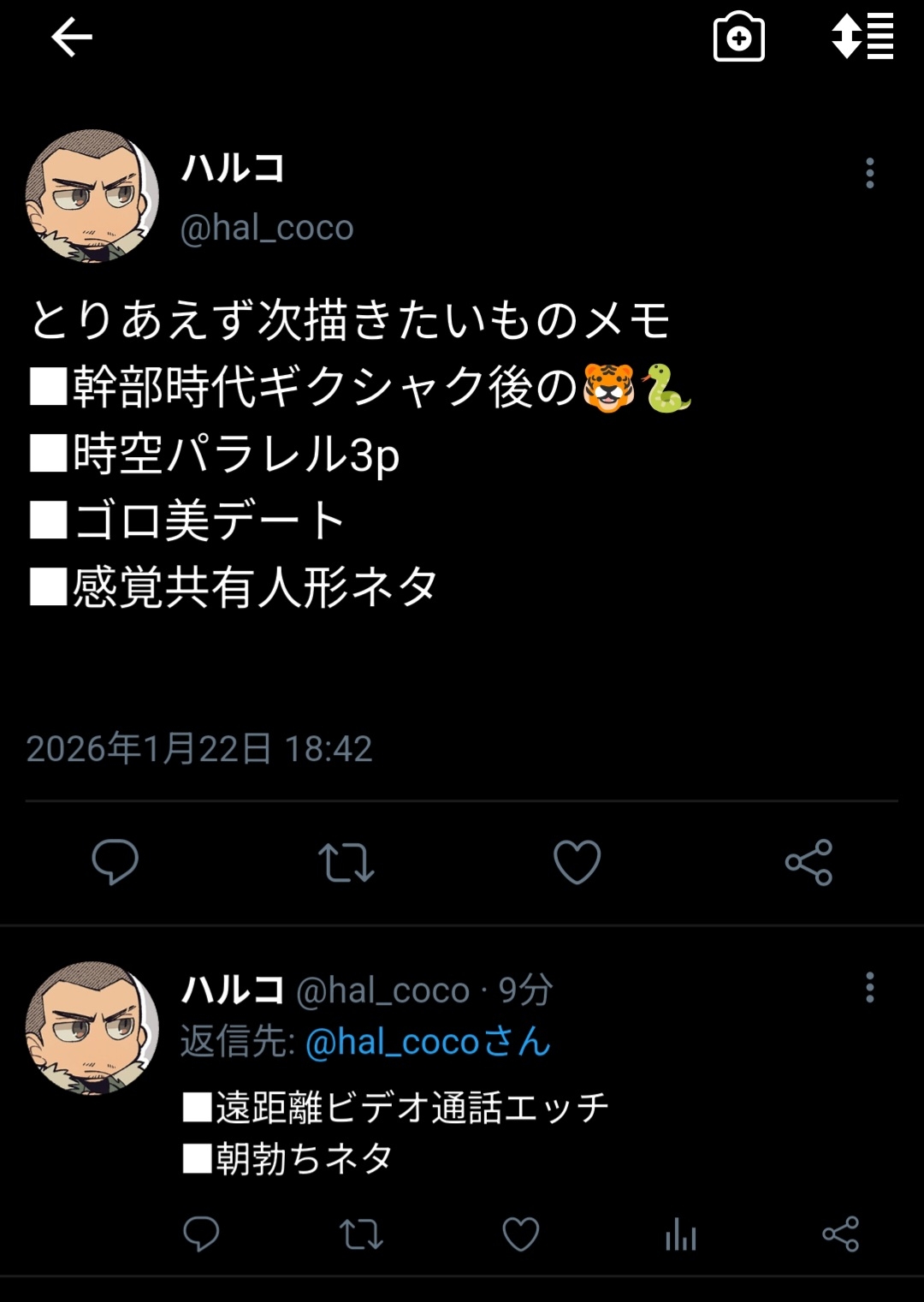This screenshot has height=1302, width=924.
Task: Tap the sort order icon in top bar
Action: click(x=862, y=37)
